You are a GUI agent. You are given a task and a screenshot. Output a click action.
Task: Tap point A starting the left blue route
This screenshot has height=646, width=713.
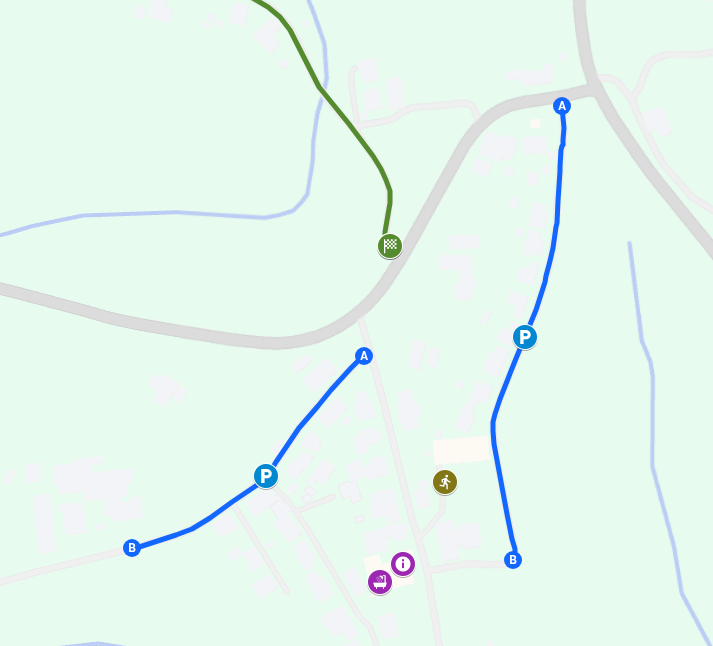[x=364, y=356]
